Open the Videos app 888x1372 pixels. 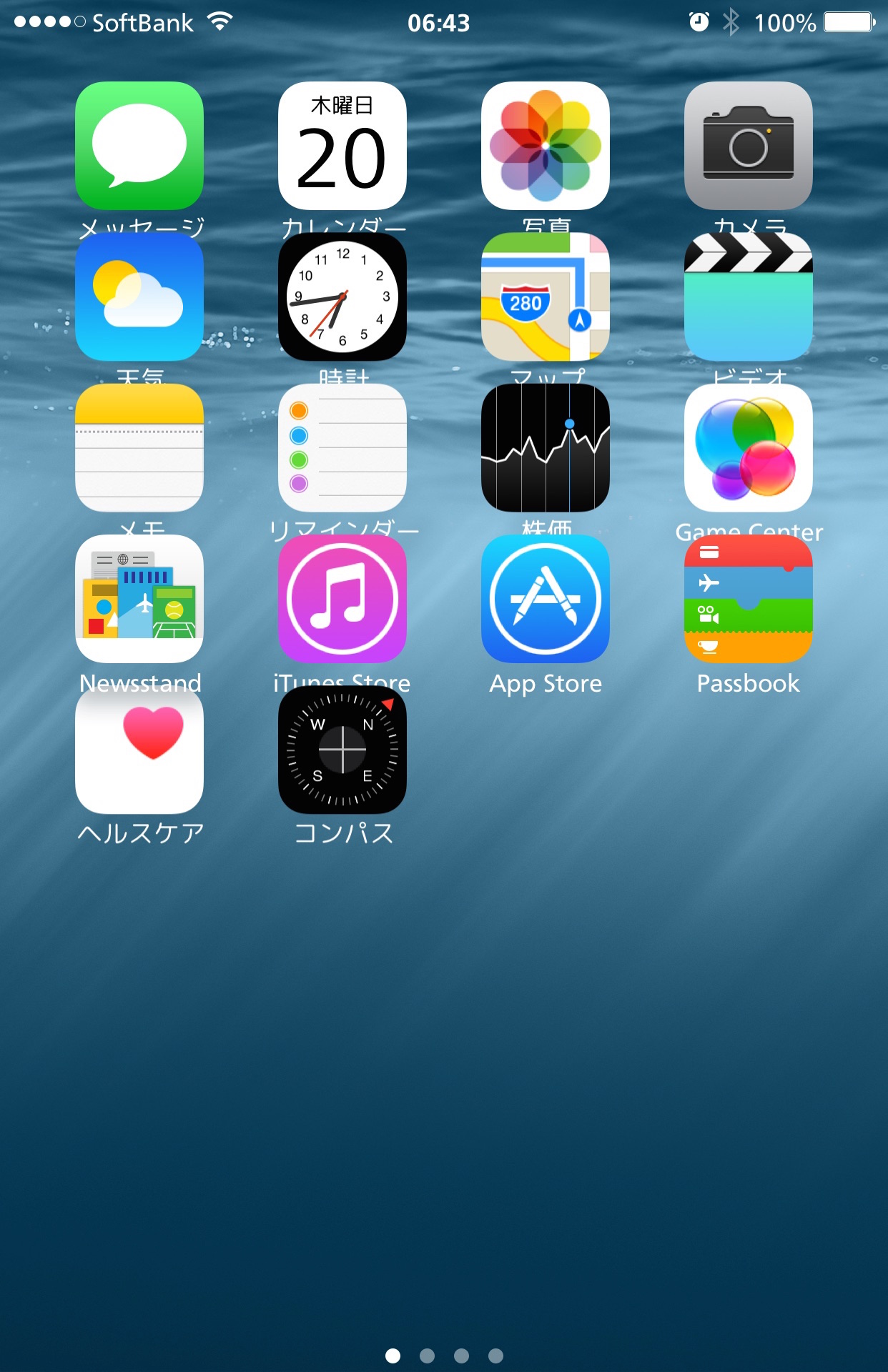(x=749, y=297)
